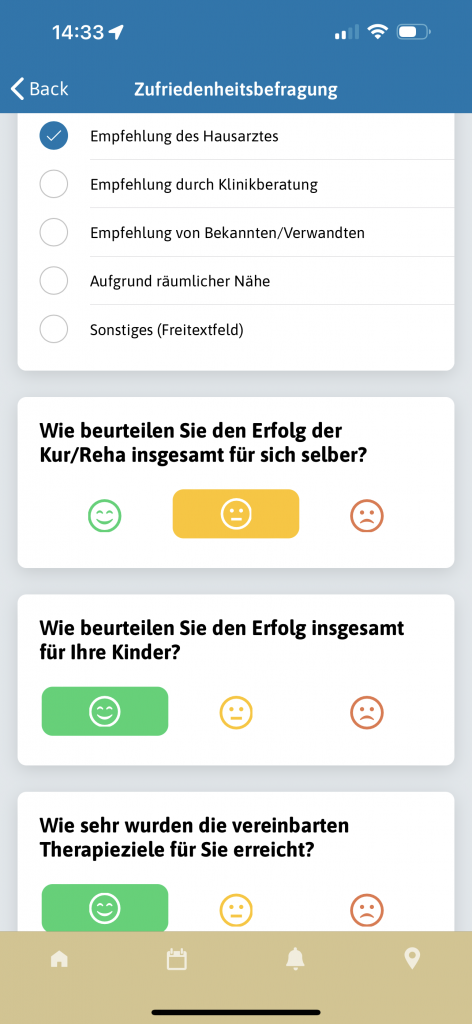This screenshot has height=1024, width=472.
Task: Tap neutral smiley for Kur/Reha insgesamt für sich selber
Action: (x=236, y=515)
